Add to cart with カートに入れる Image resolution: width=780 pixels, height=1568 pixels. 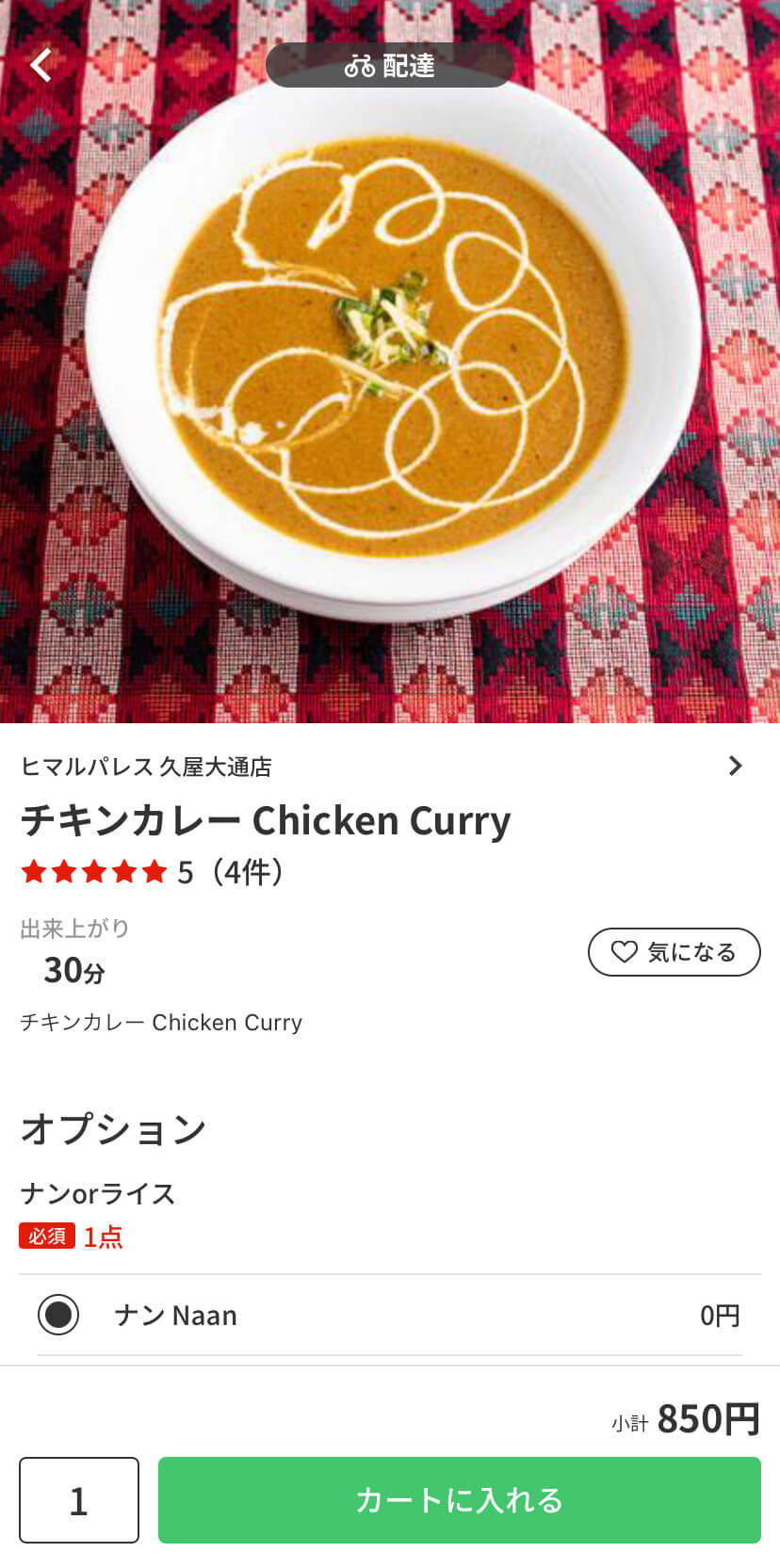click(460, 1500)
